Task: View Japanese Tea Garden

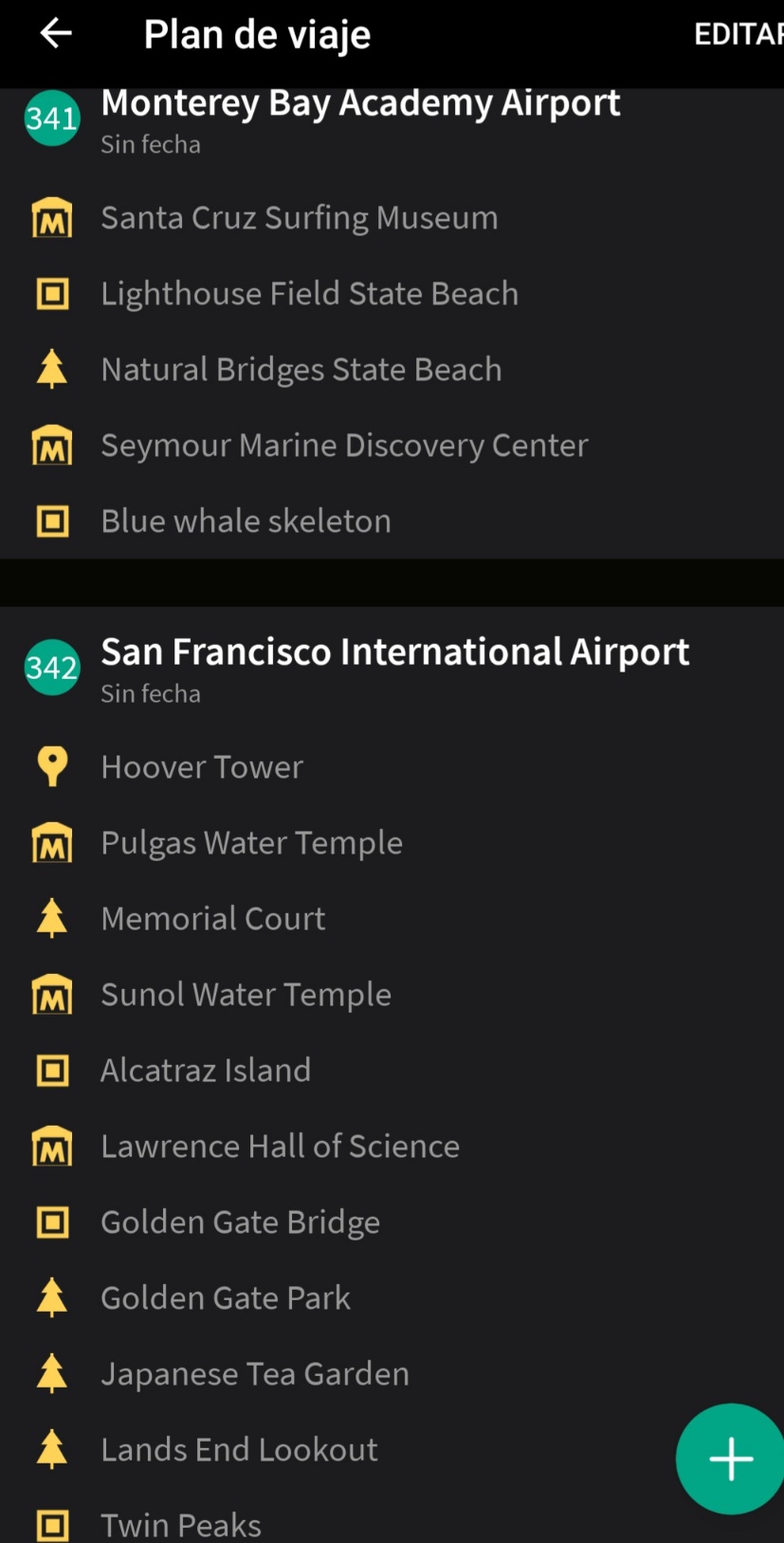Action: click(x=255, y=1374)
